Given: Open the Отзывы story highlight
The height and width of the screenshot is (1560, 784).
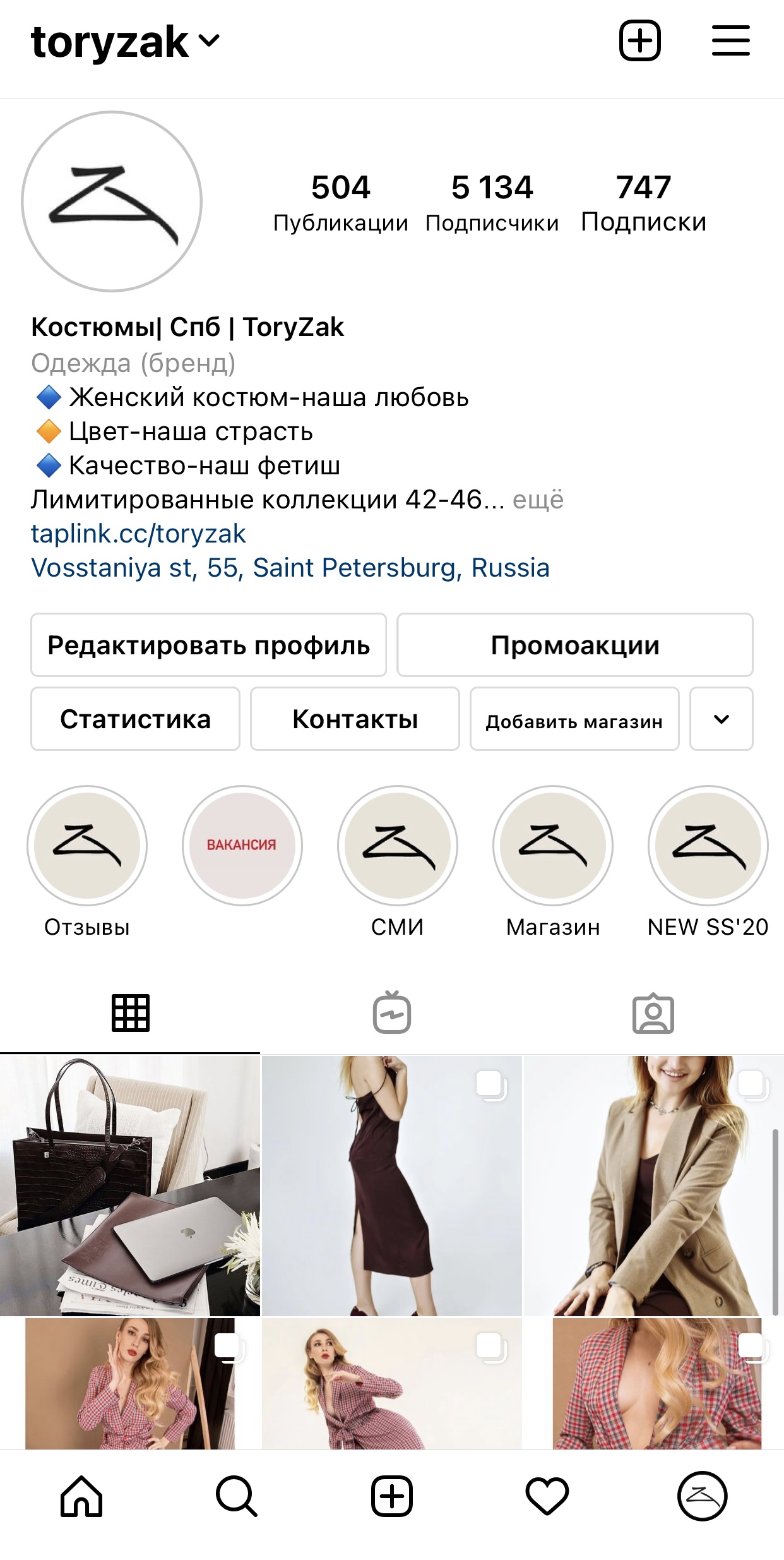Looking at the screenshot, I should pyautogui.click(x=87, y=846).
